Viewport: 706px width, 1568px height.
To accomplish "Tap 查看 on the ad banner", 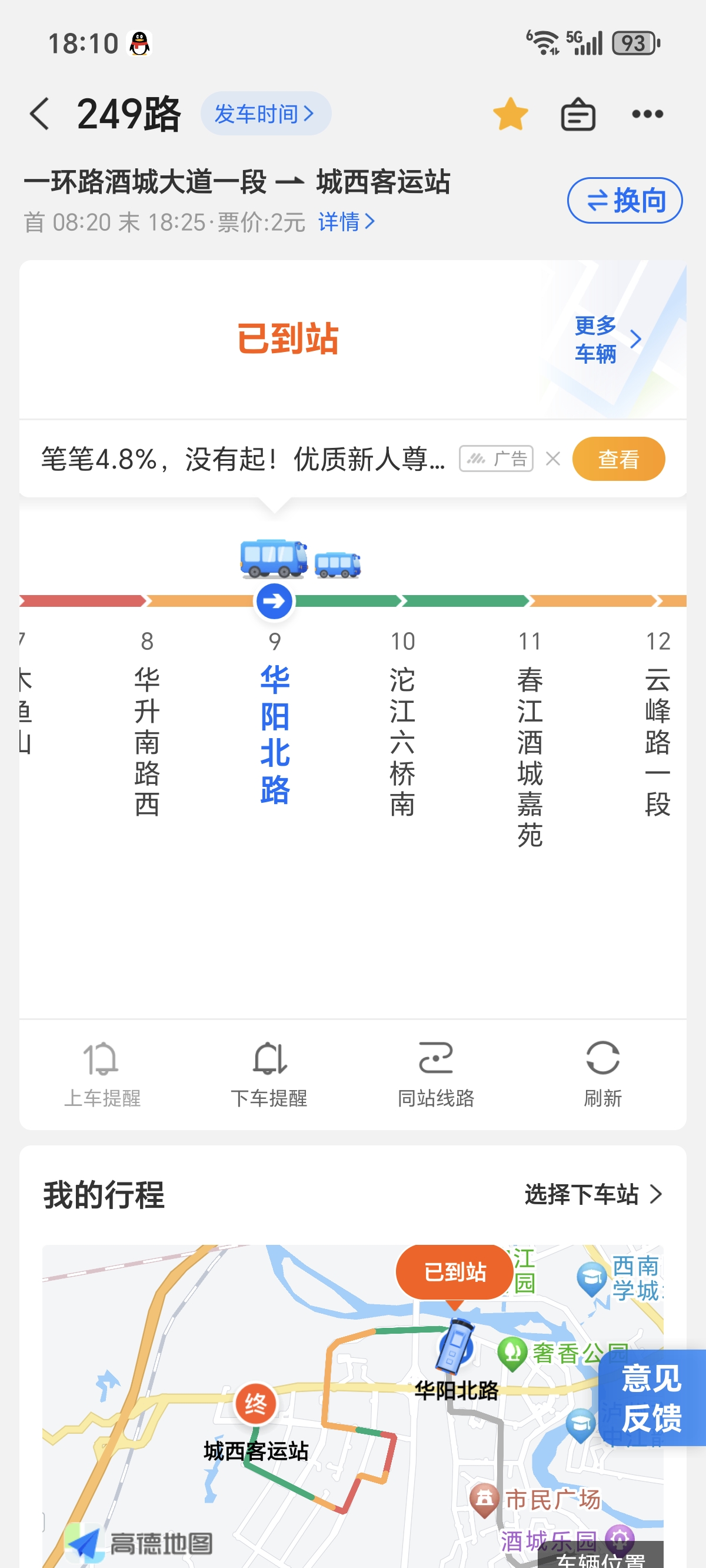I will click(x=618, y=459).
